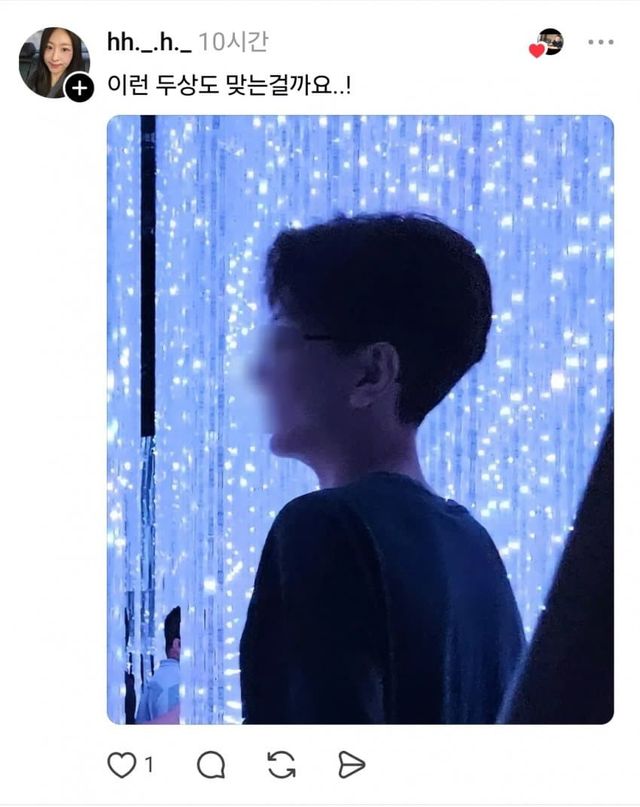Share the post via send icon
The image size is (640, 807).
click(351, 765)
